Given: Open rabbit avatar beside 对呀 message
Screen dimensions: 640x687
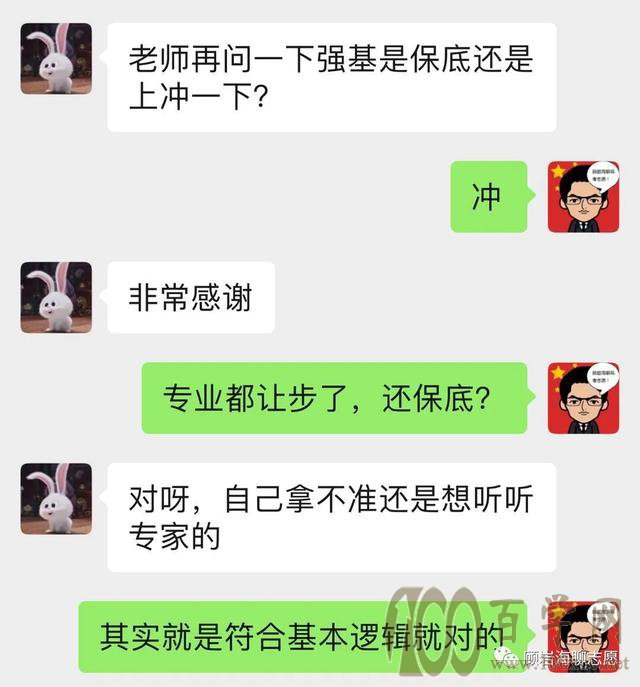Looking at the screenshot, I should click(56, 498).
